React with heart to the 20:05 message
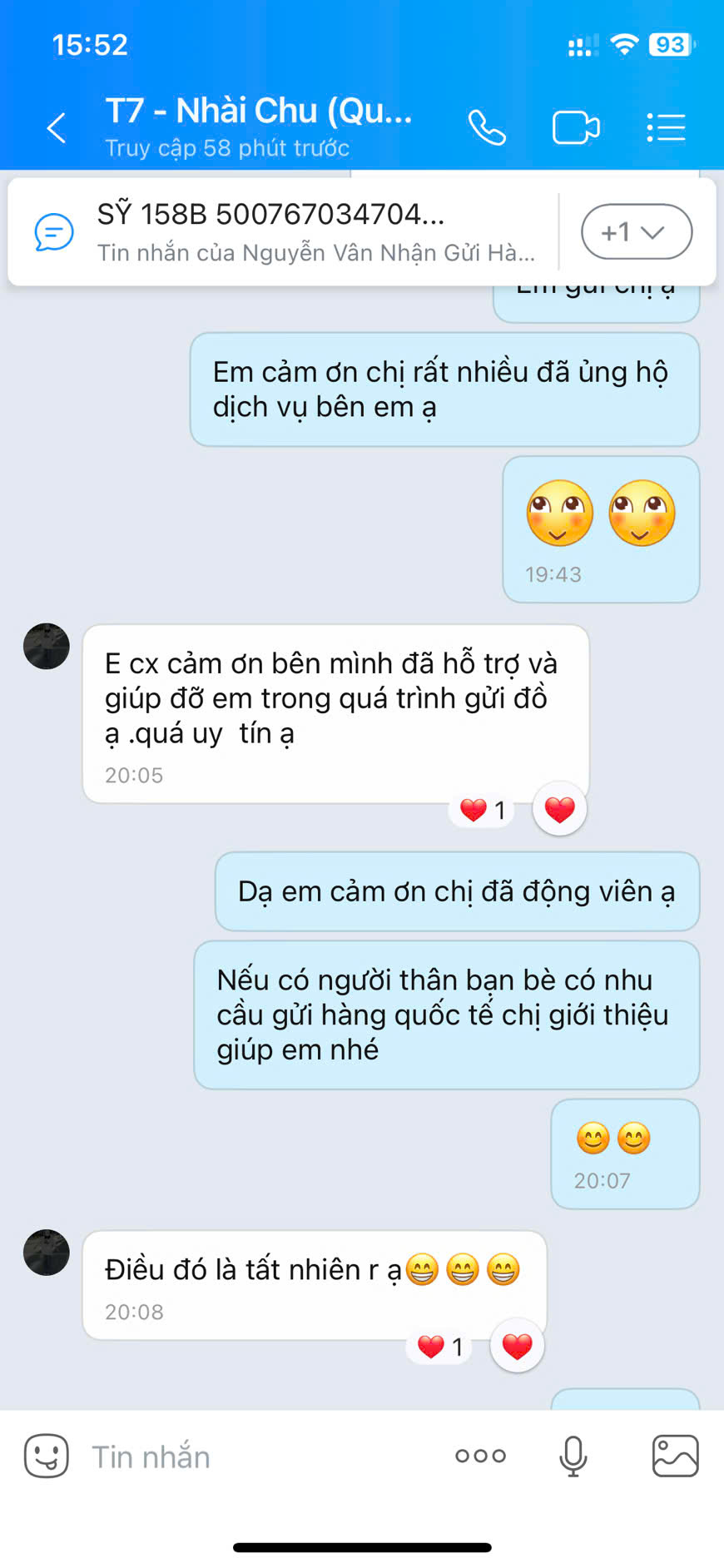Viewport: 724px width, 1568px height. [x=559, y=808]
